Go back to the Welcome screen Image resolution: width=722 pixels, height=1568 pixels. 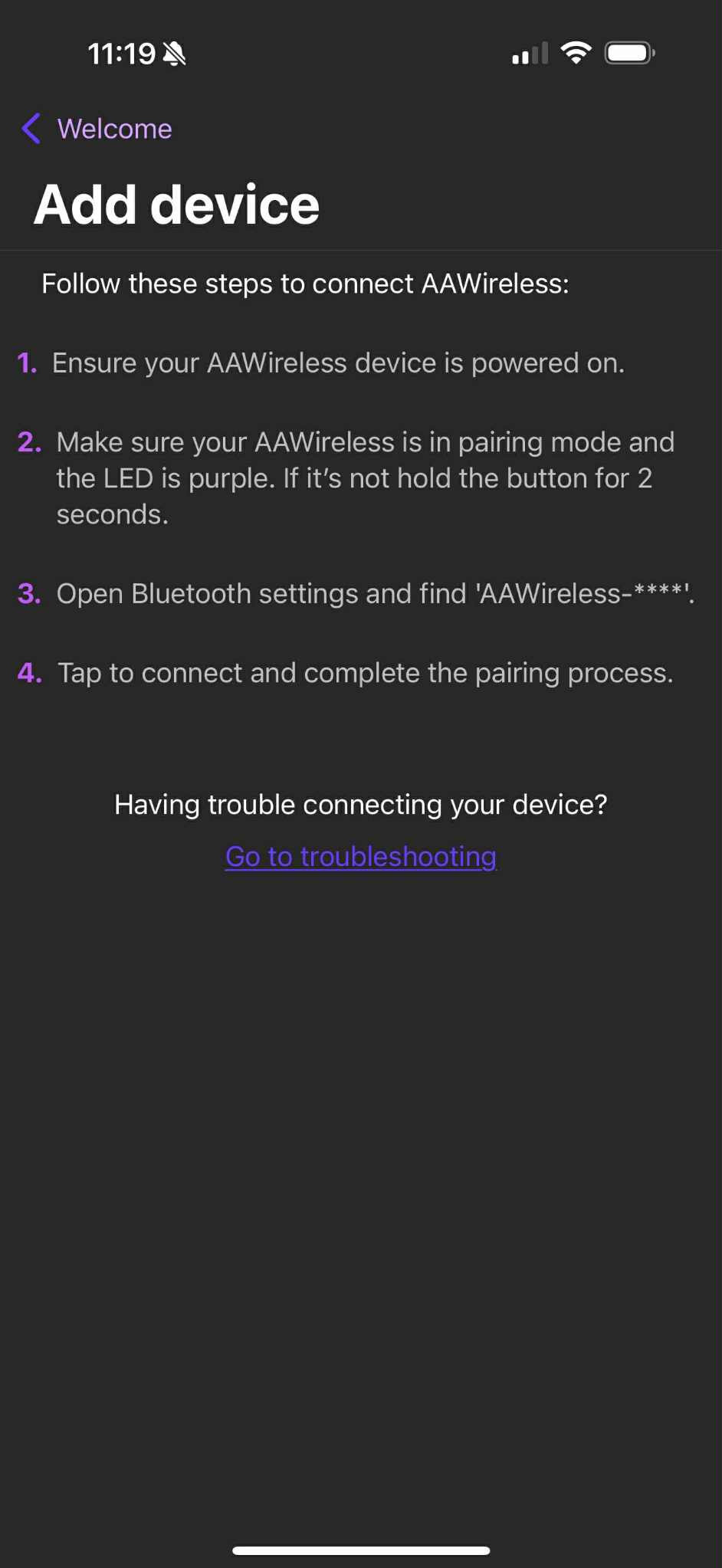coord(97,129)
